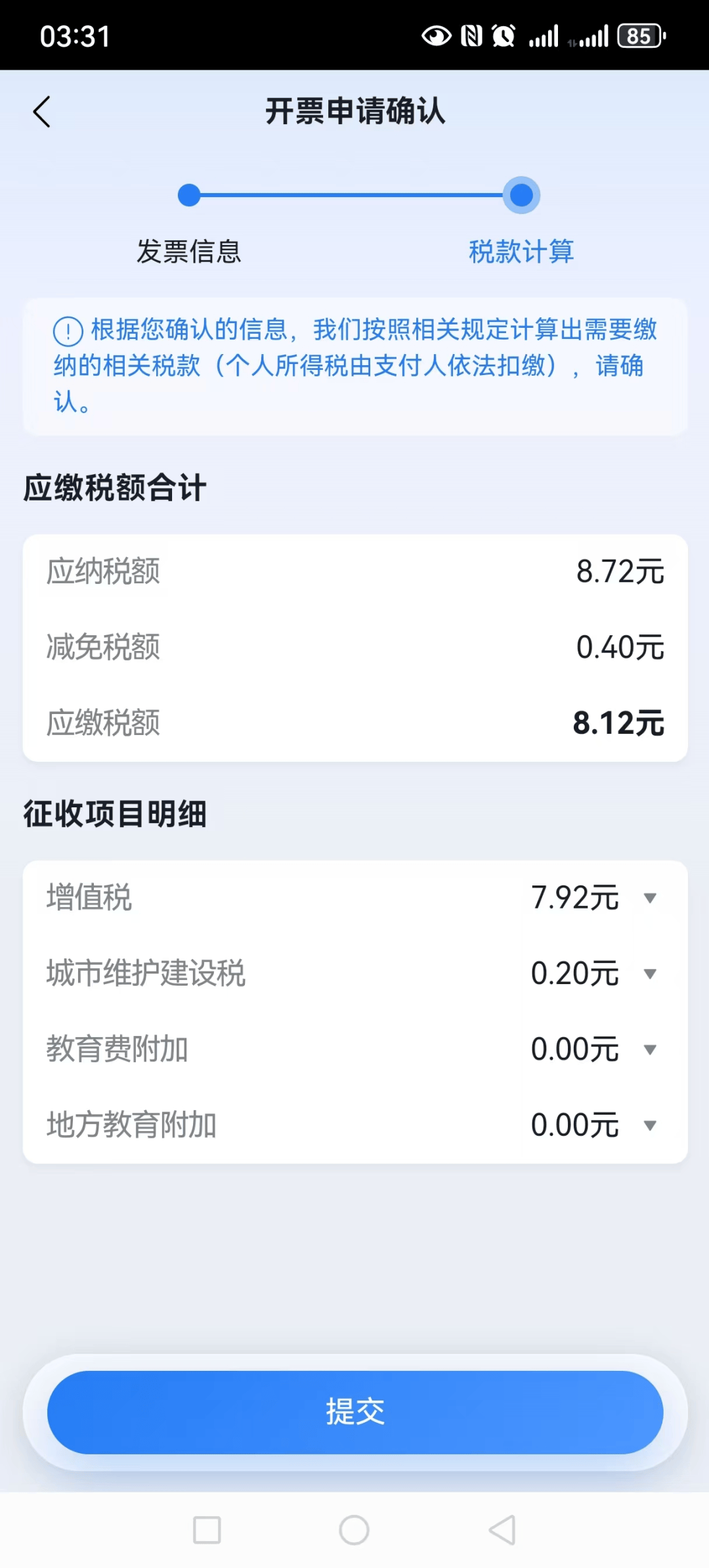Go back from 开票申请确认 page
709x1568 pixels.
(42, 112)
